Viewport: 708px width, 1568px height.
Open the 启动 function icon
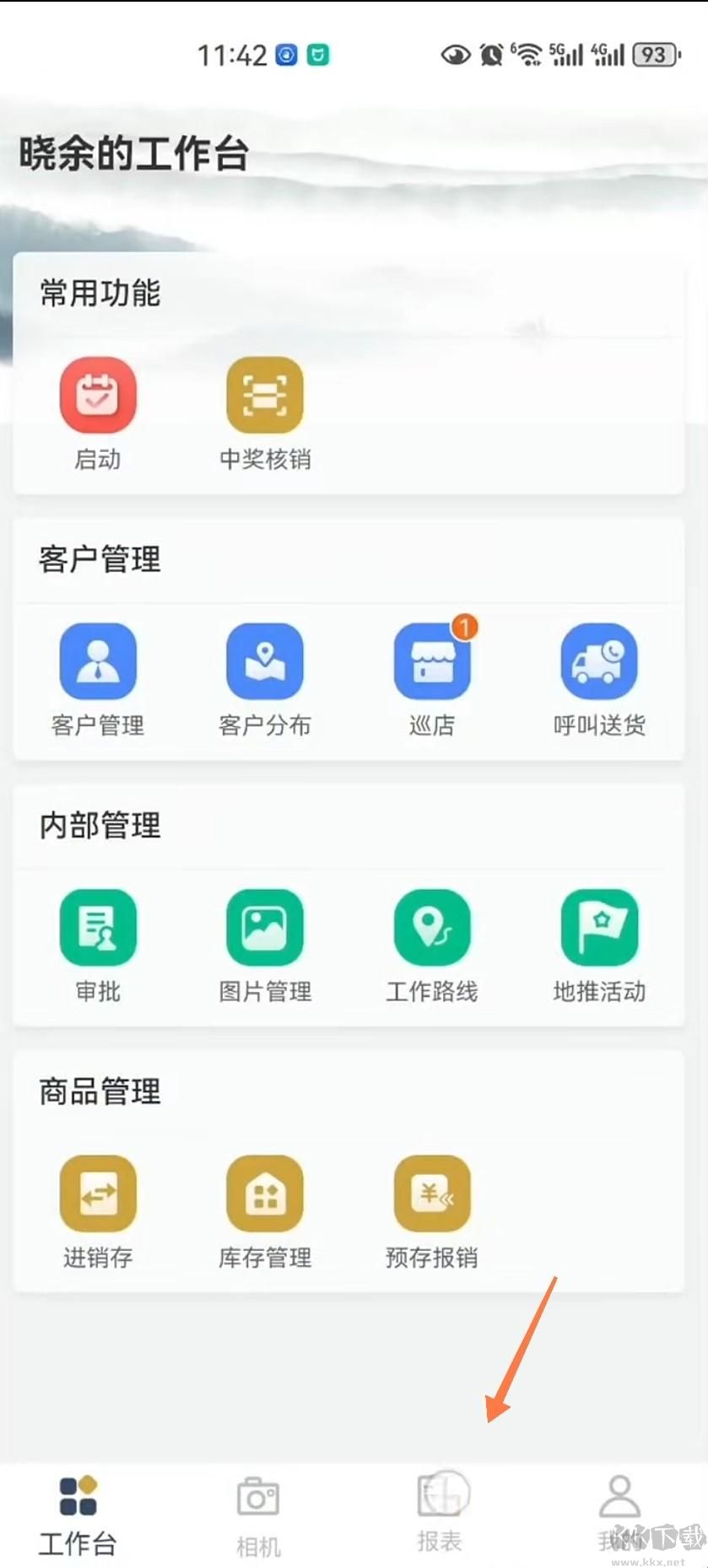pos(97,394)
